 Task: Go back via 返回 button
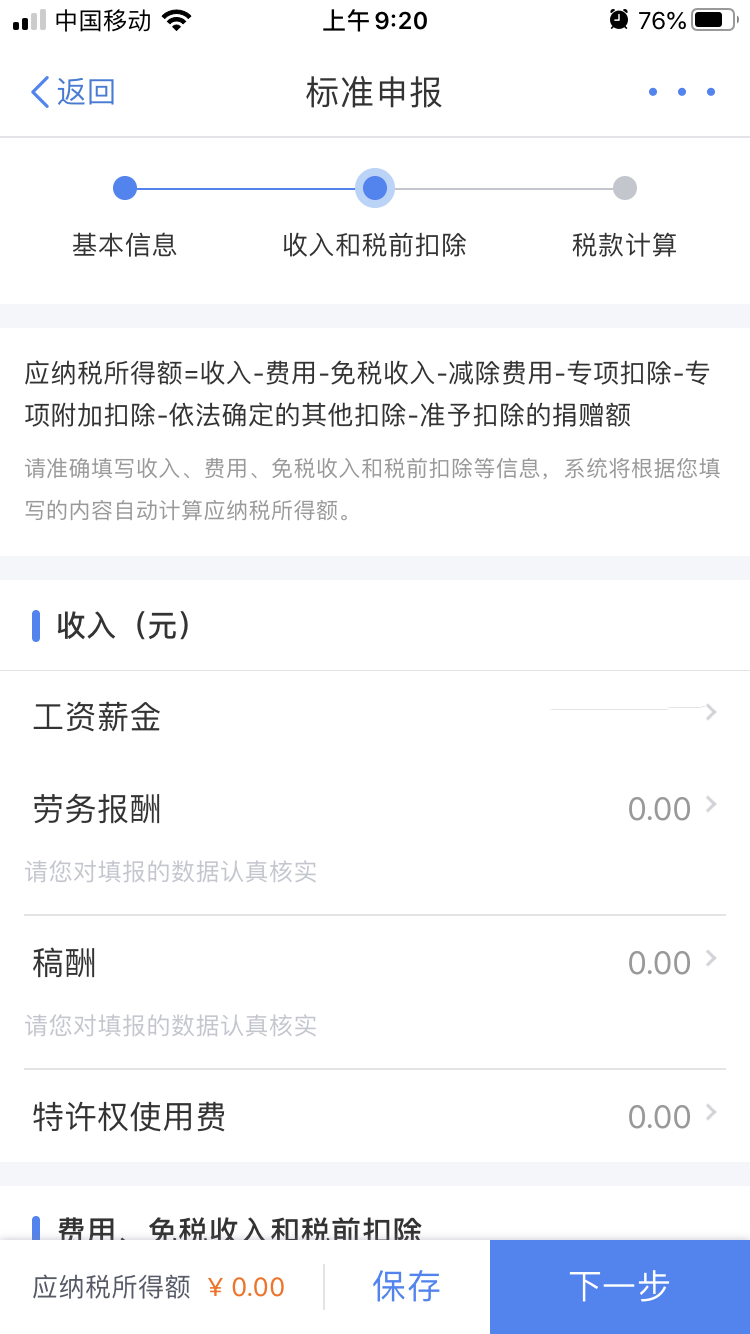pos(74,92)
